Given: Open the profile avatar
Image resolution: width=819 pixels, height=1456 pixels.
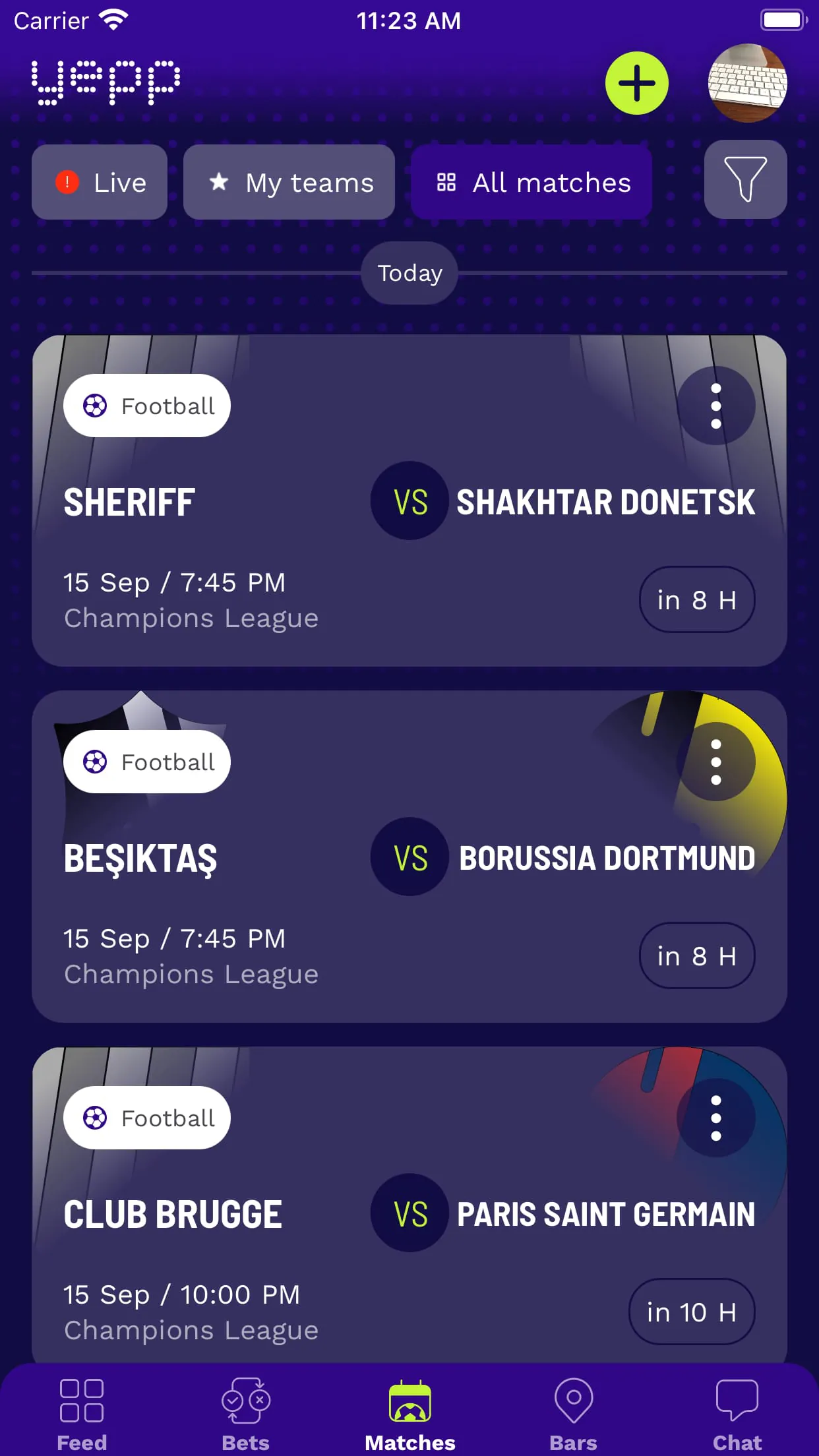Looking at the screenshot, I should [x=747, y=83].
